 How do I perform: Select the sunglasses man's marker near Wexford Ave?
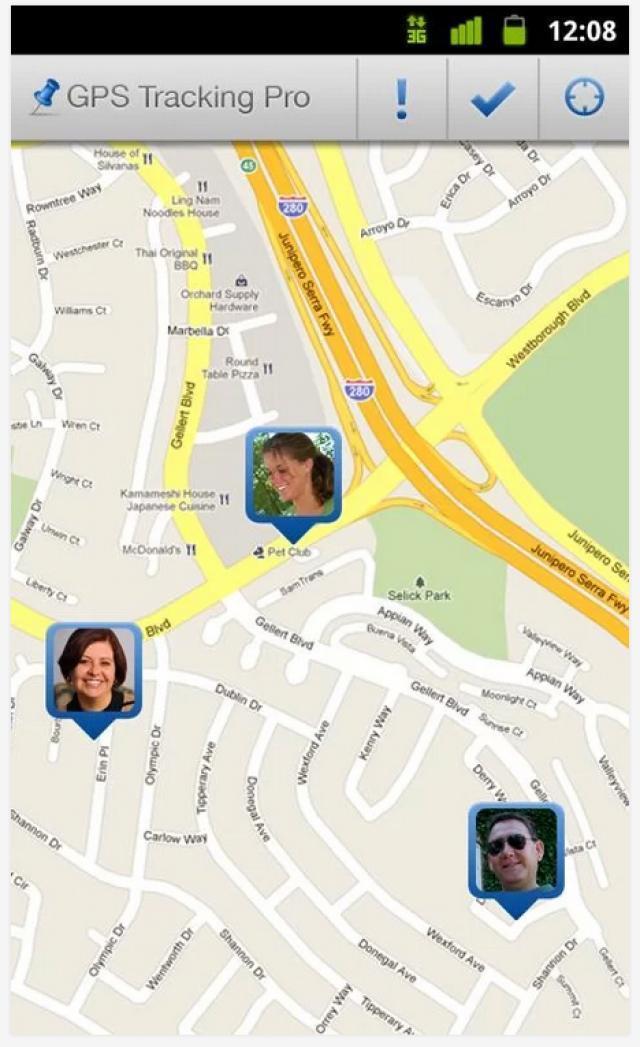pos(516,852)
